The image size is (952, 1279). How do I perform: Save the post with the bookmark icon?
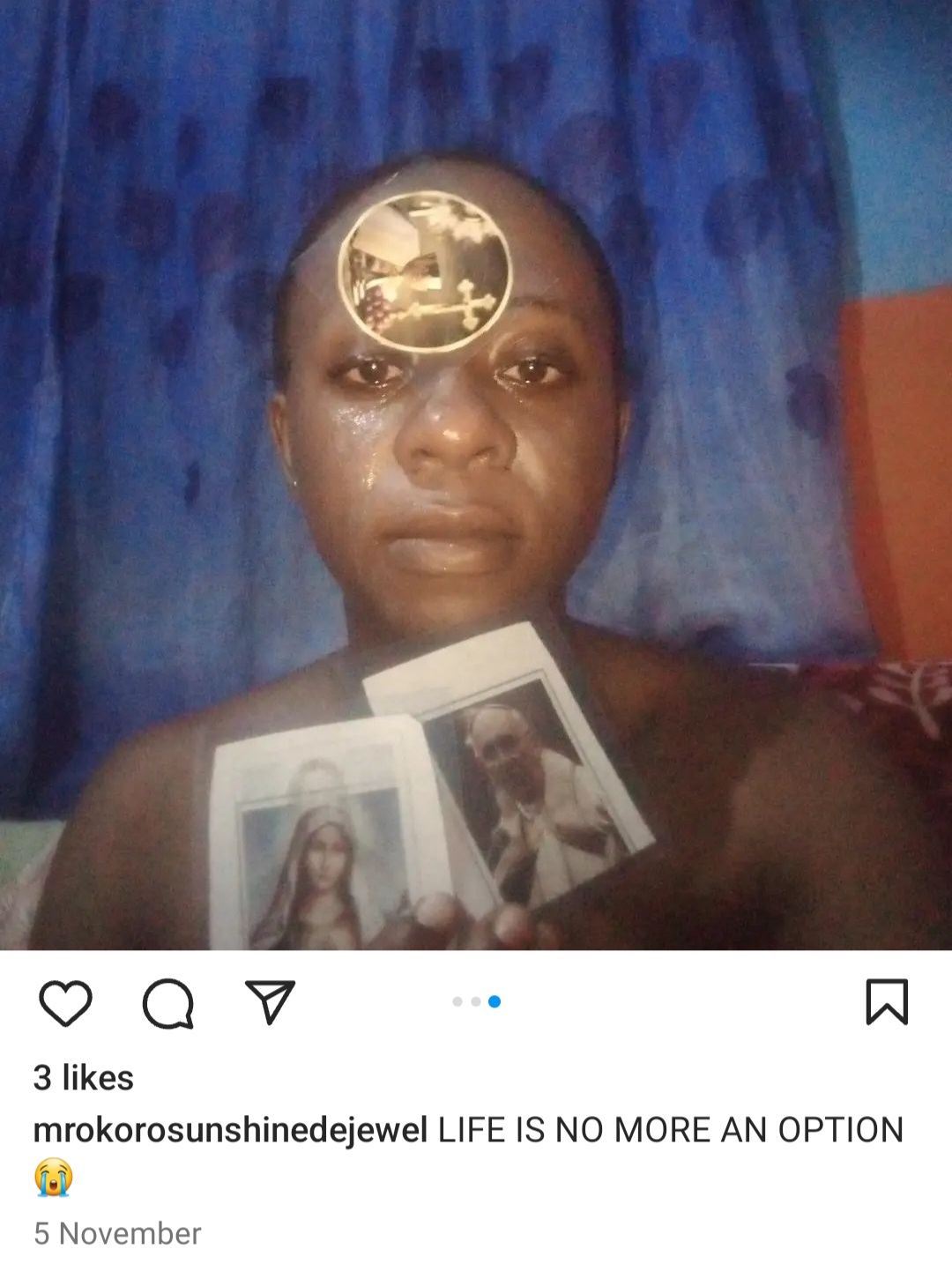point(886,1002)
